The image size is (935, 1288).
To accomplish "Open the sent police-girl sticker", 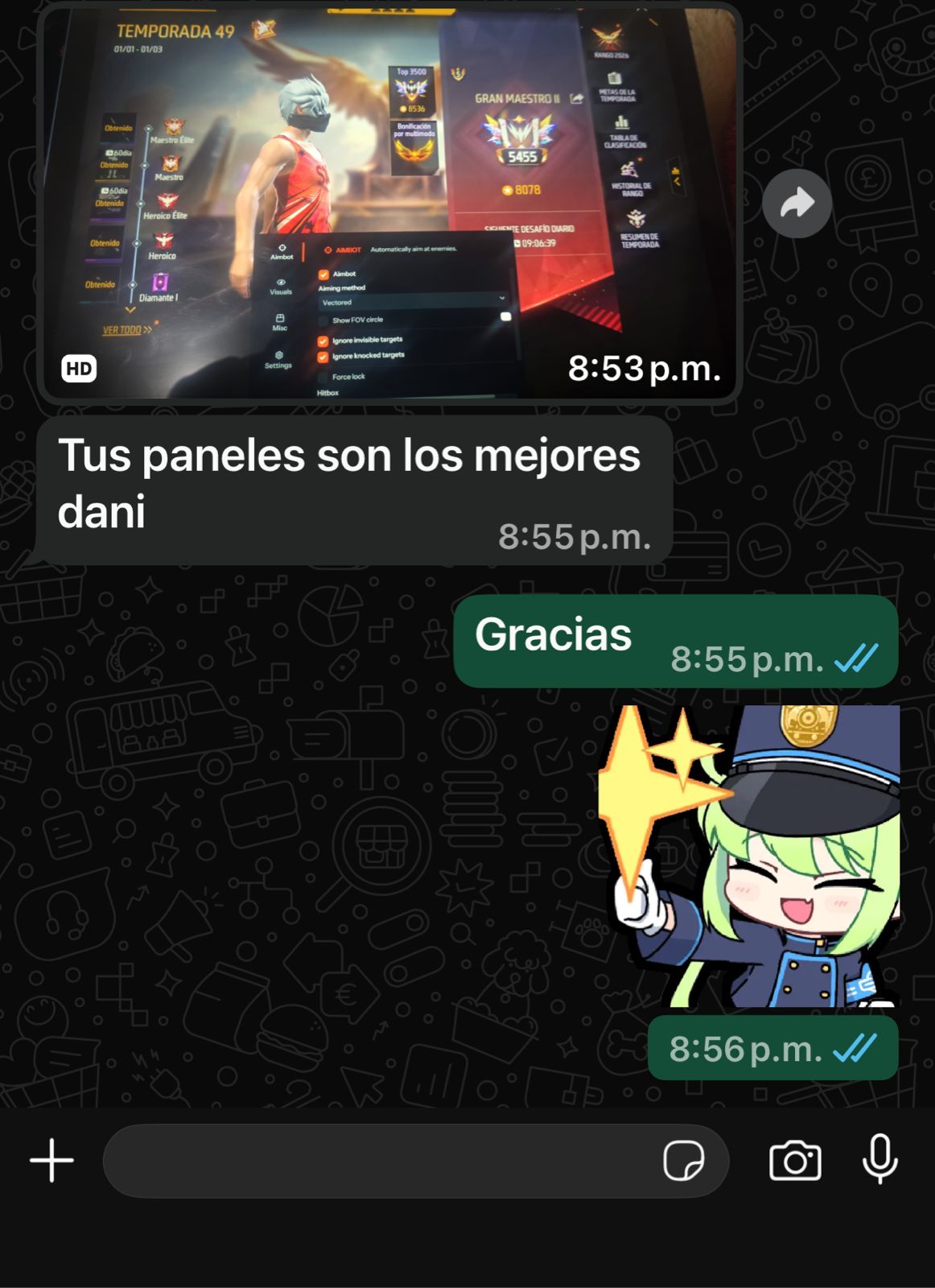I will coord(750,857).
